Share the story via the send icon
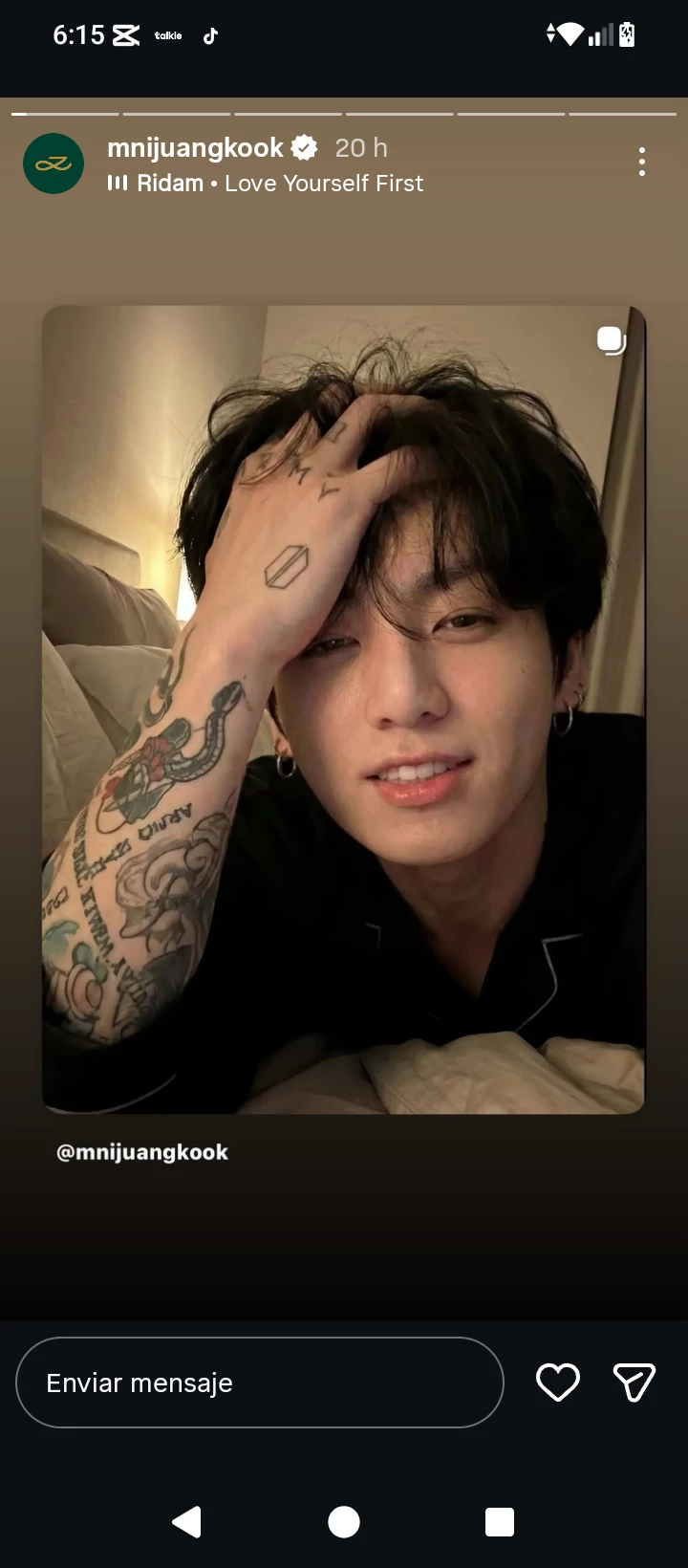The image size is (688, 1568). [634, 1383]
